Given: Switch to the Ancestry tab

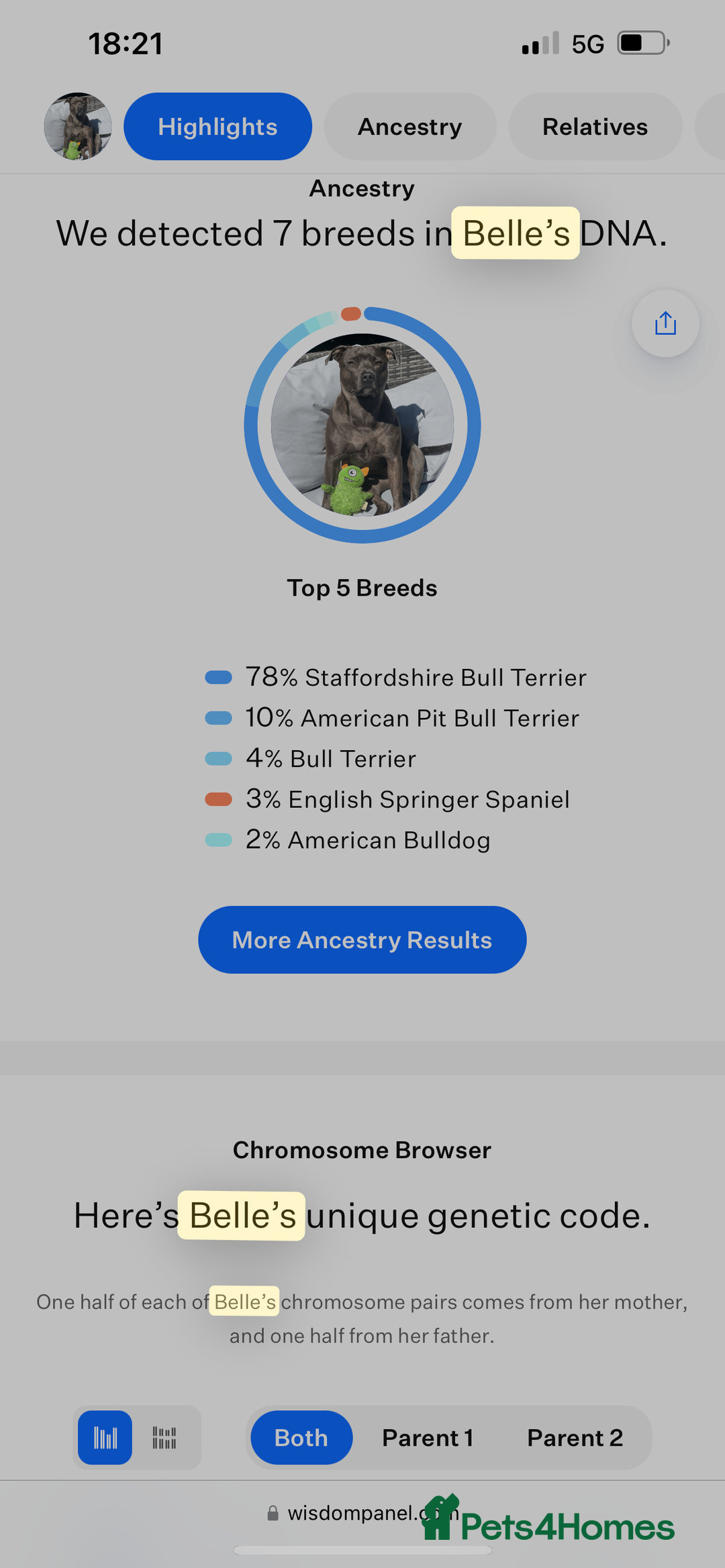Looking at the screenshot, I should (x=409, y=127).
